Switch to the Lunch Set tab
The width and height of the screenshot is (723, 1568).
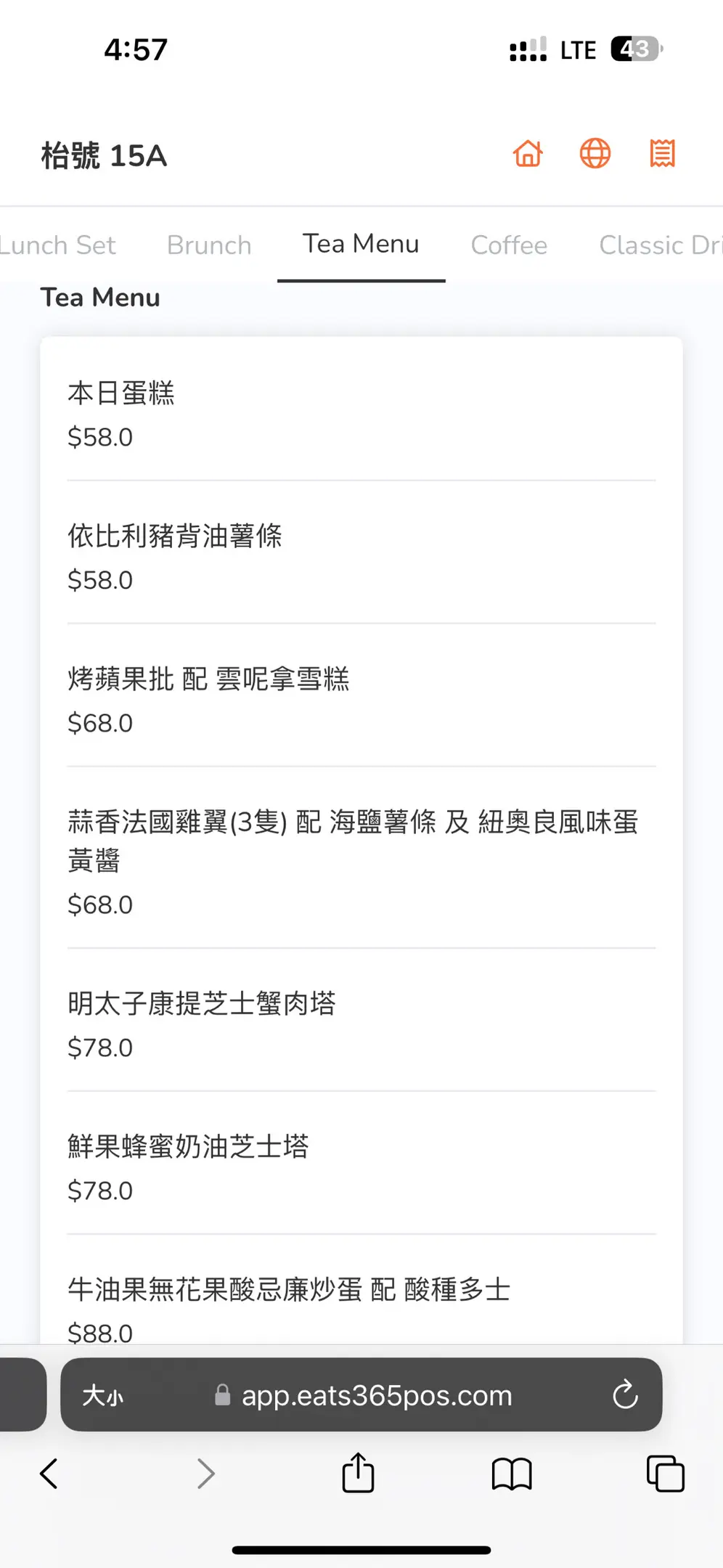tap(58, 245)
